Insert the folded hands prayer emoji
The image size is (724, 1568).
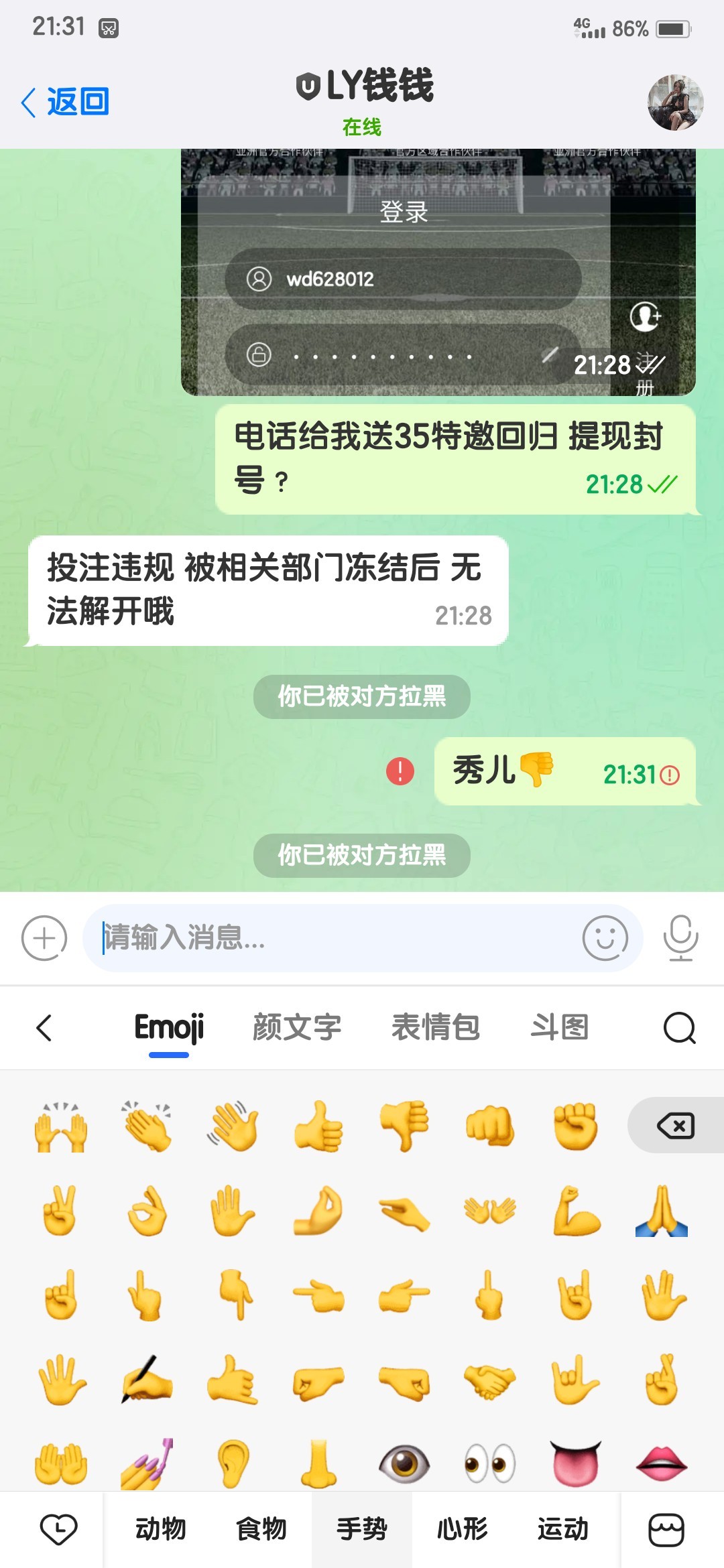[x=662, y=1211]
